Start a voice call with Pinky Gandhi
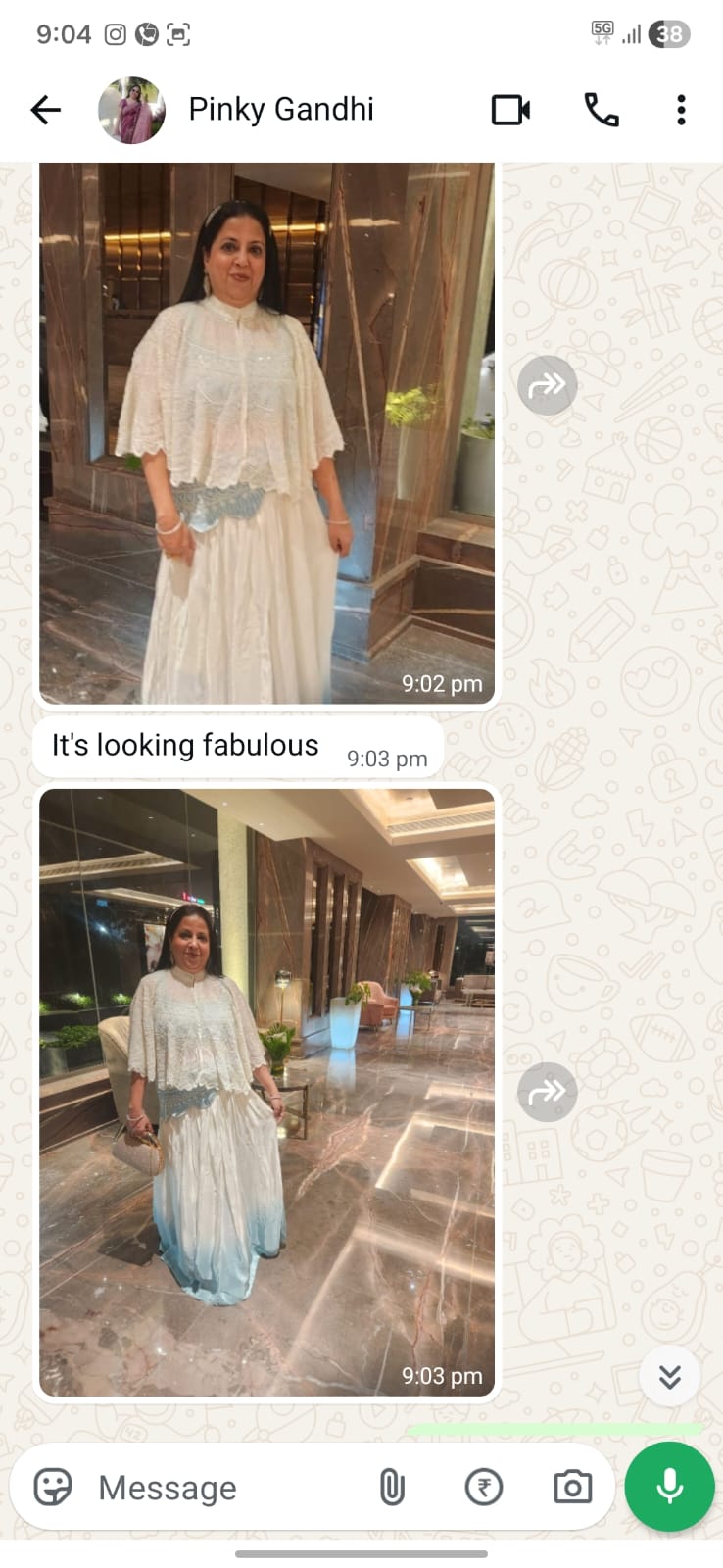Screen dimensions: 723x1568 coord(601,110)
